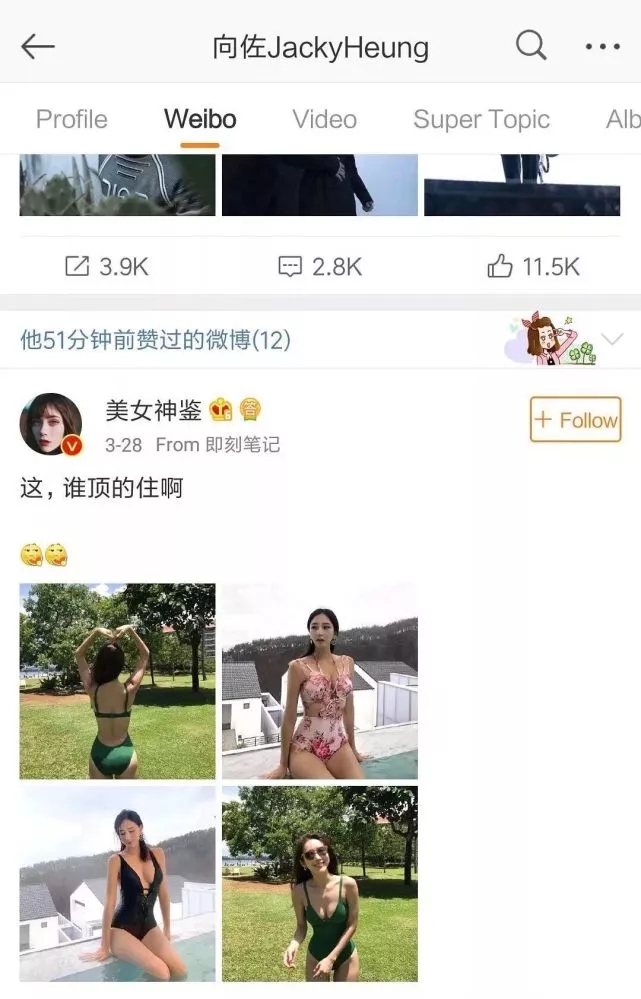
Task: Switch to the Profile tab
Action: (71, 119)
